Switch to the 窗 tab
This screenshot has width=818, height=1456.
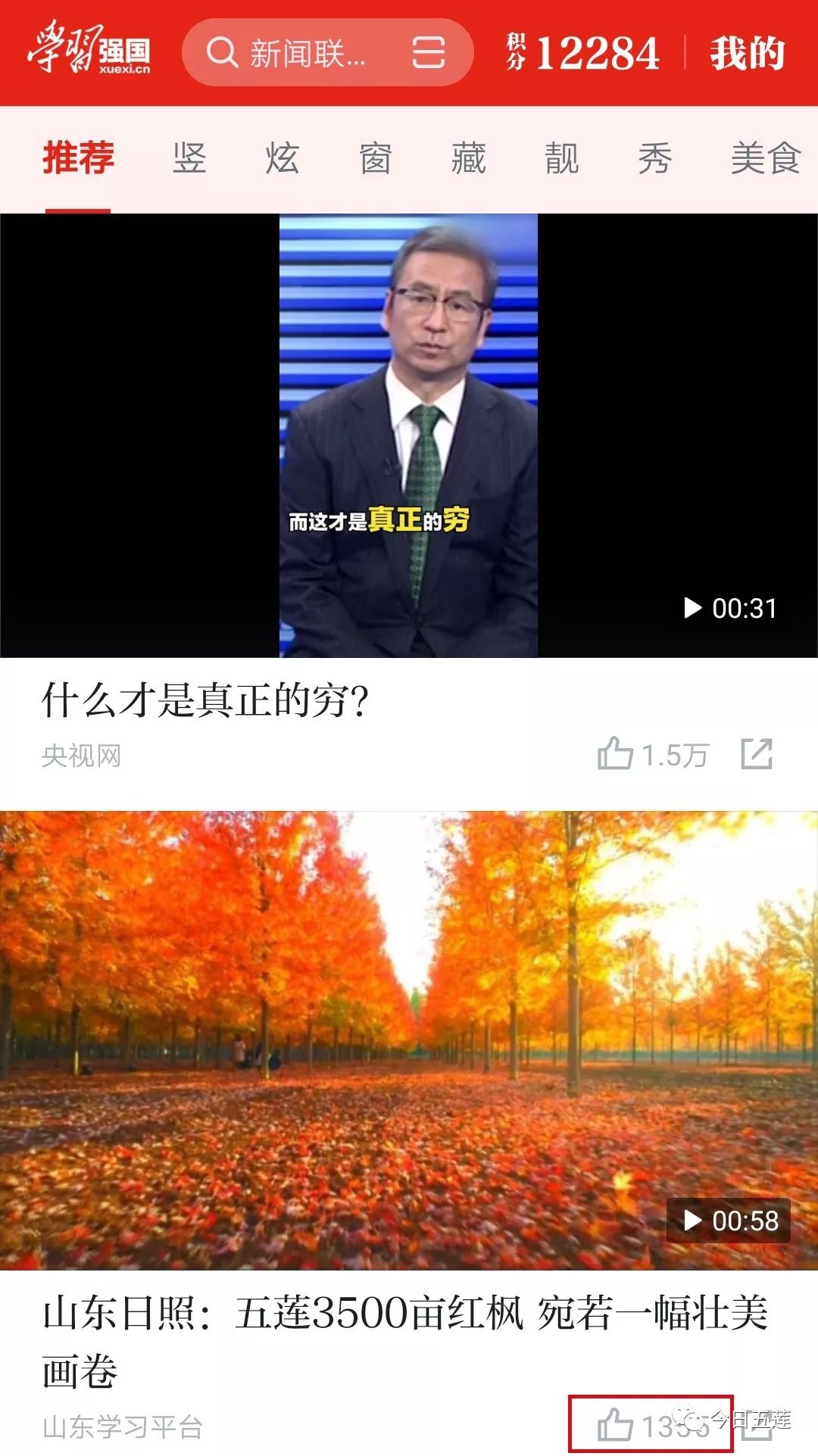click(375, 159)
